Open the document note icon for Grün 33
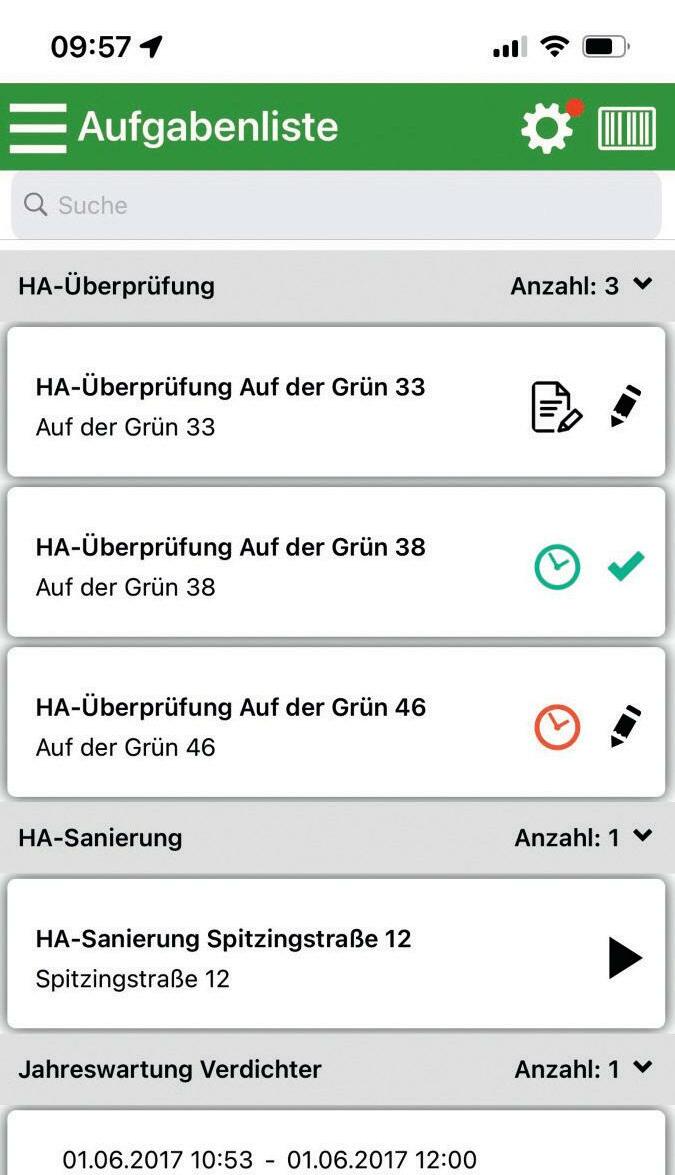This screenshot has height=1175, width=675. click(557, 407)
